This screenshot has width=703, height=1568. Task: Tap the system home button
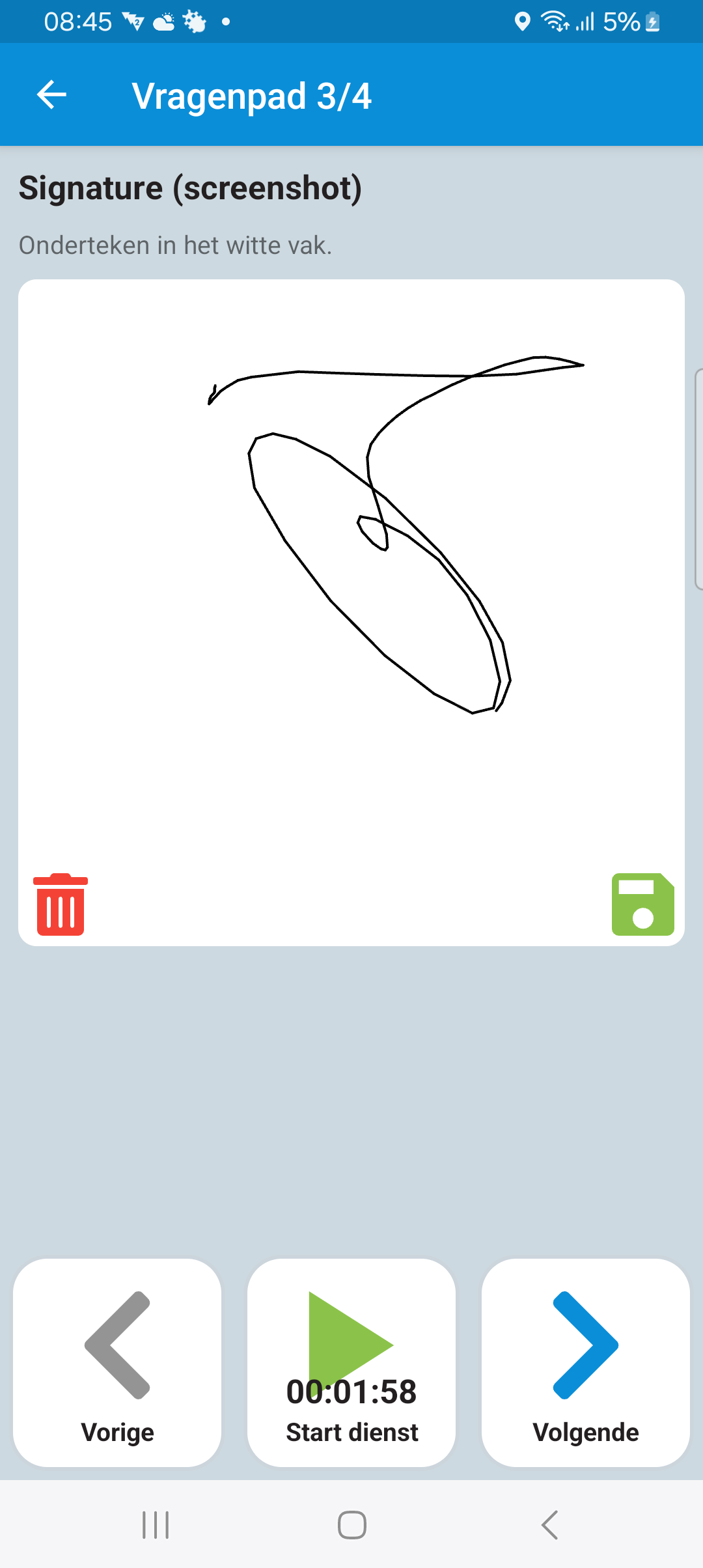(351, 1525)
